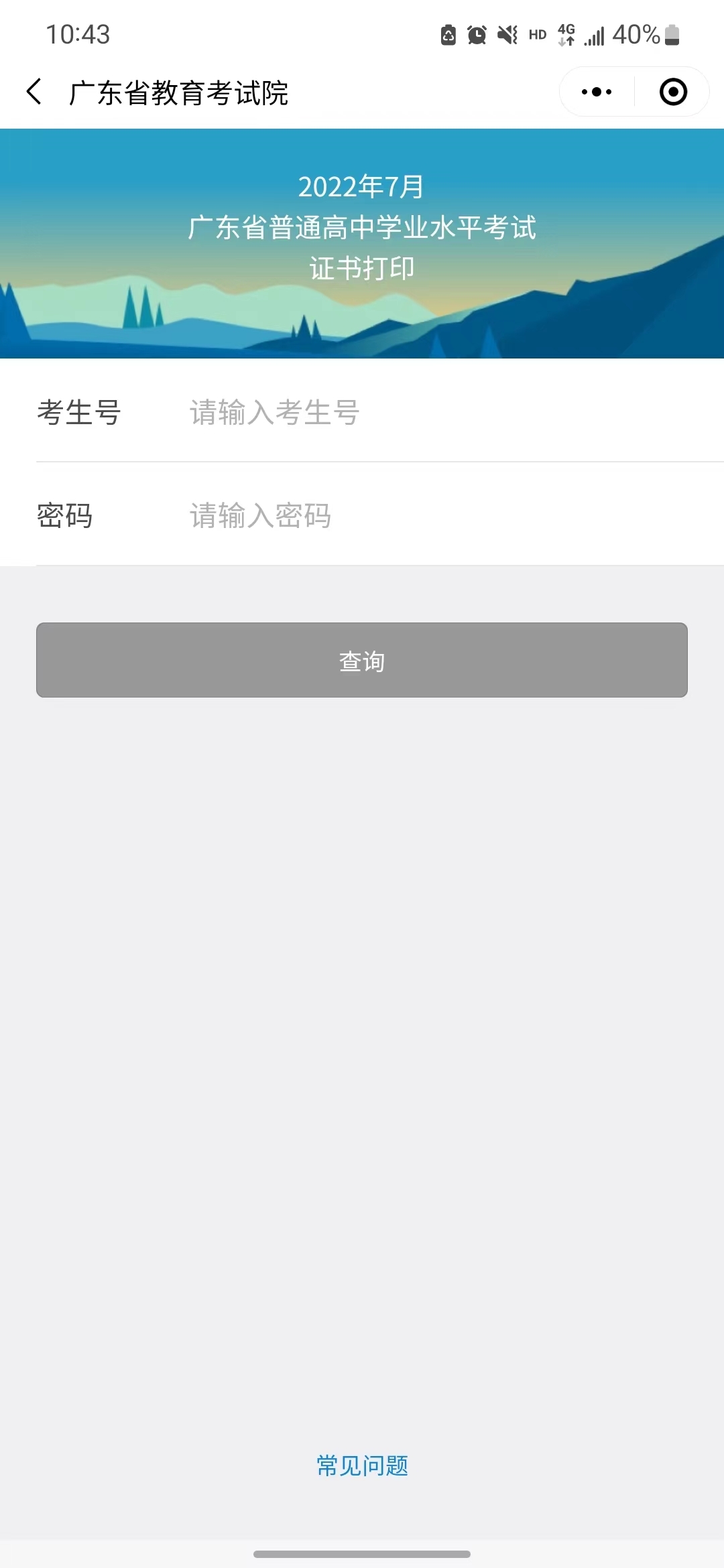Close the mini program with the circle icon
Viewport: 724px width, 1568px height.
point(673,92)
